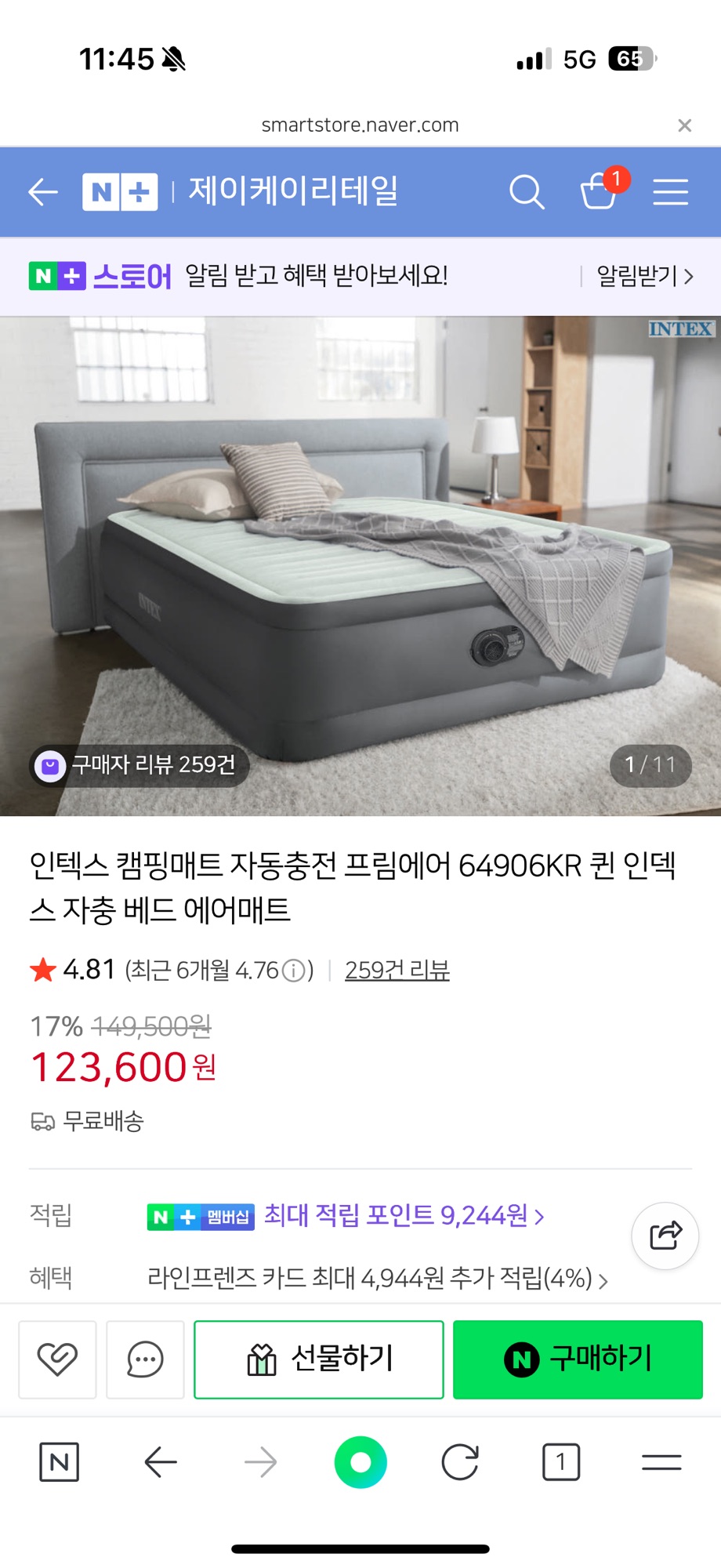721x1568 pixels.
Task: Open 라인프렌즈 카드 추가 적립 benefit details
Action: [378, 1279]
